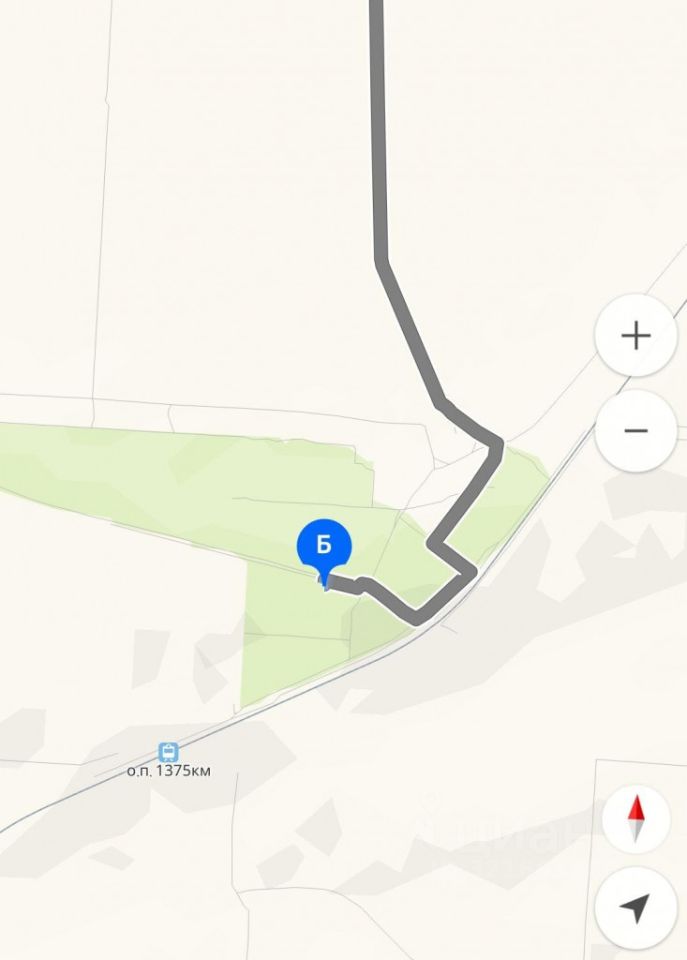Open the о.п. 1375км train stop
Image resolution: width=687 pixels, height=960 pixels.
pos(169,751)
